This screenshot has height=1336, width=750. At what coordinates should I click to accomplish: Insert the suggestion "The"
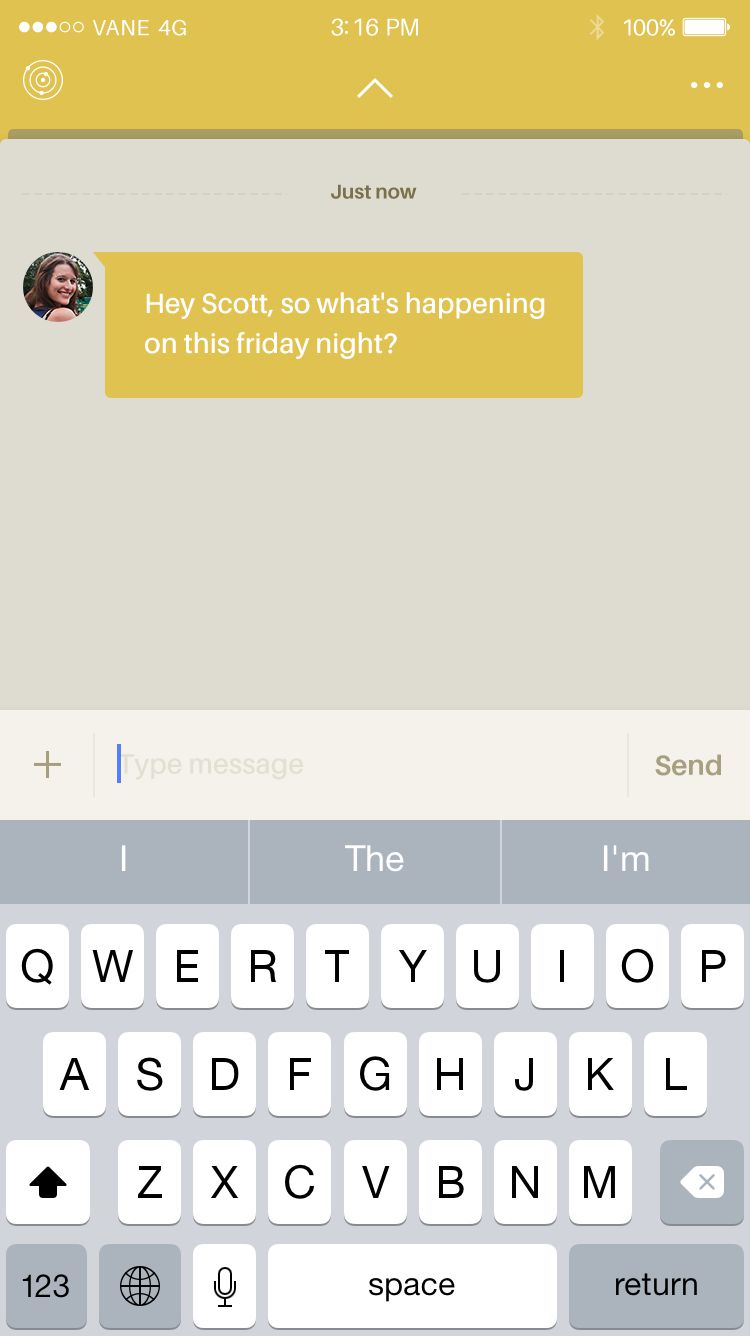pyautogui.click(x=374, y=860)
